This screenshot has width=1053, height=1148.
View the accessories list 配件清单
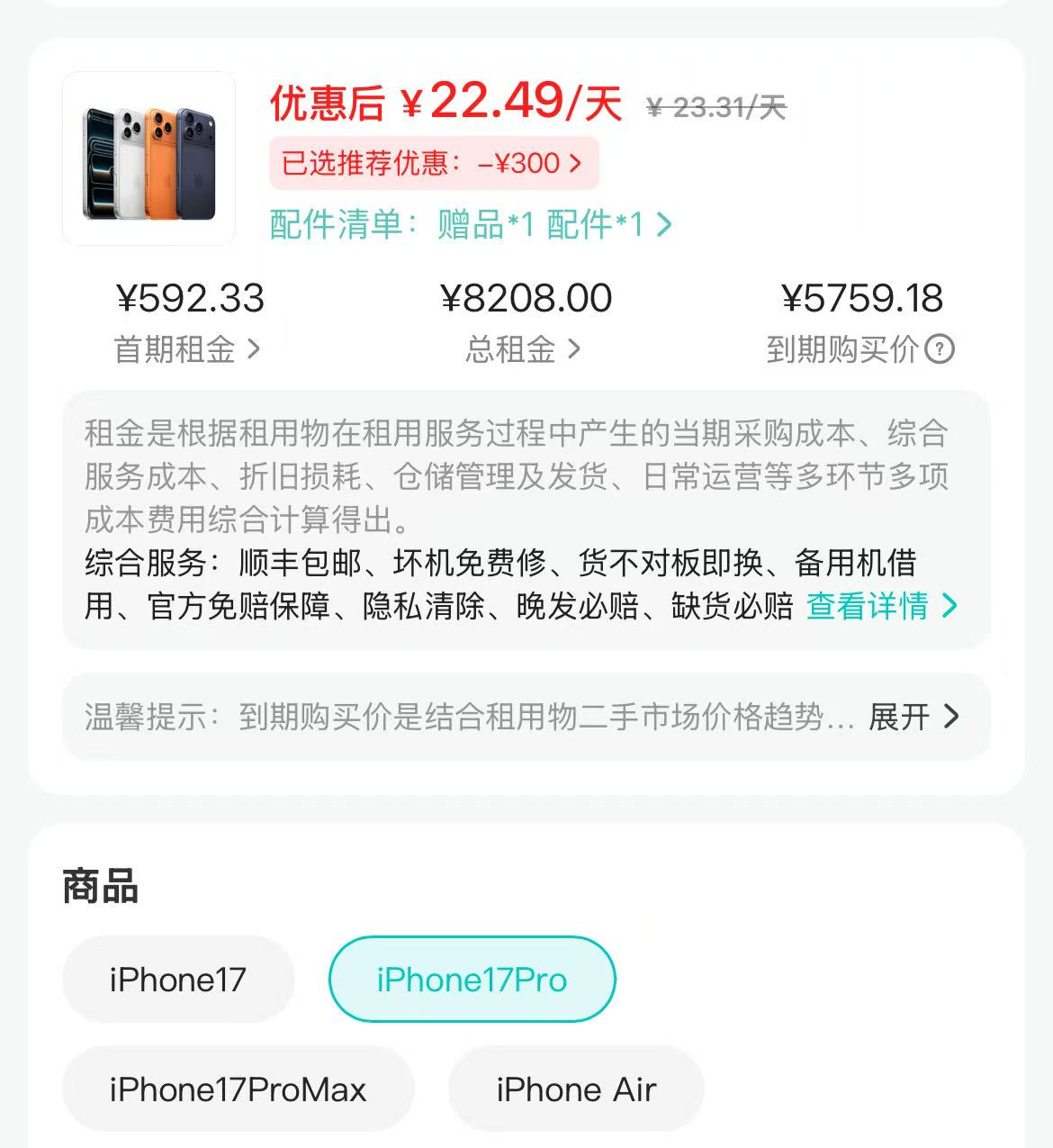[x=471, y=224]
